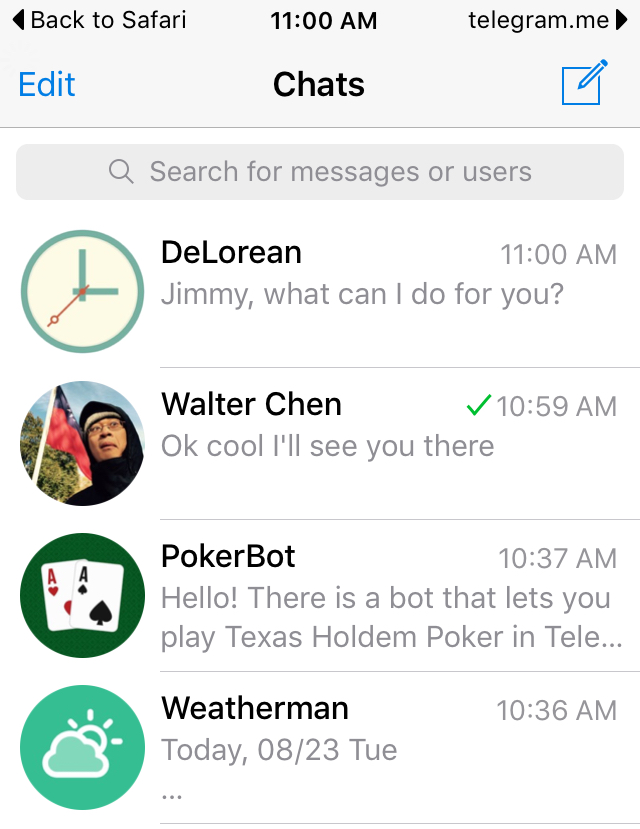Open the PokerBot conversation
The width and height of the screenshot is (640, 829).
388,597
